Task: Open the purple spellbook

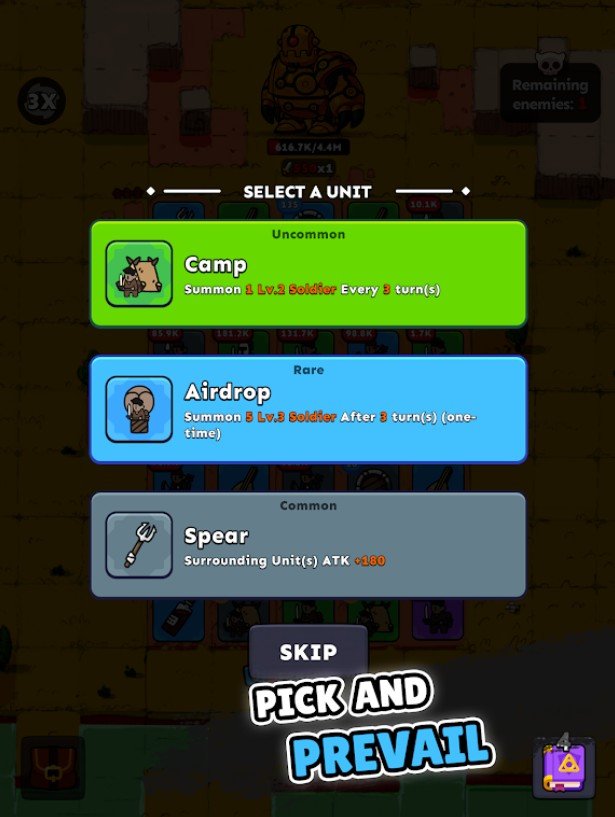Action: point(564,766)
